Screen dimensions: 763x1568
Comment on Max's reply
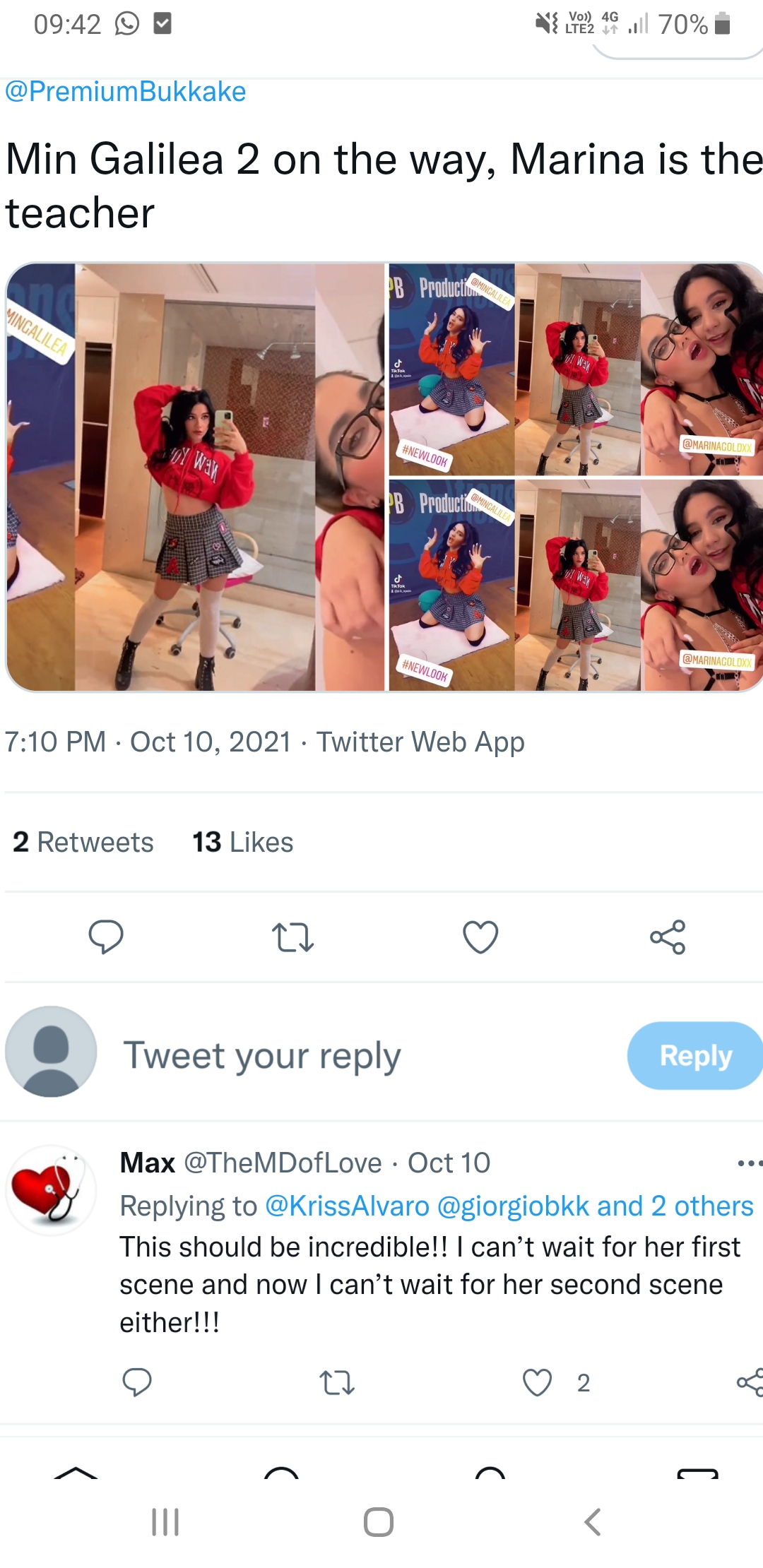point(137,1382)
